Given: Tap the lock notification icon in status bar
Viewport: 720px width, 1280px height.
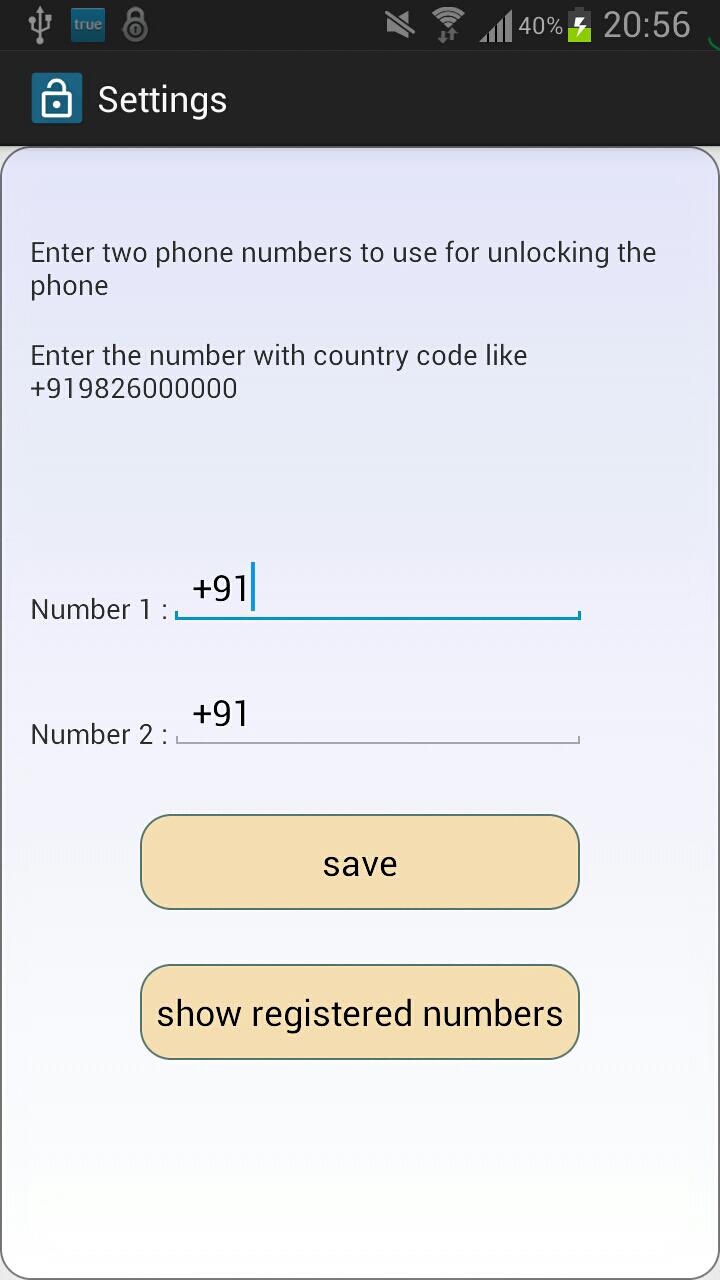Looking at the screenshot, I should (x=135, y=24).
